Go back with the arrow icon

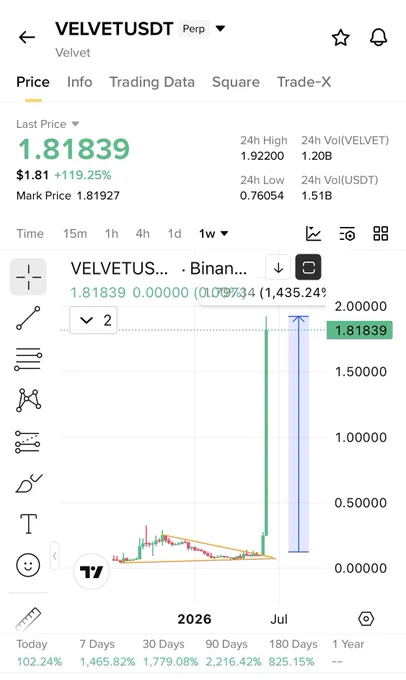tap(26, 37)
